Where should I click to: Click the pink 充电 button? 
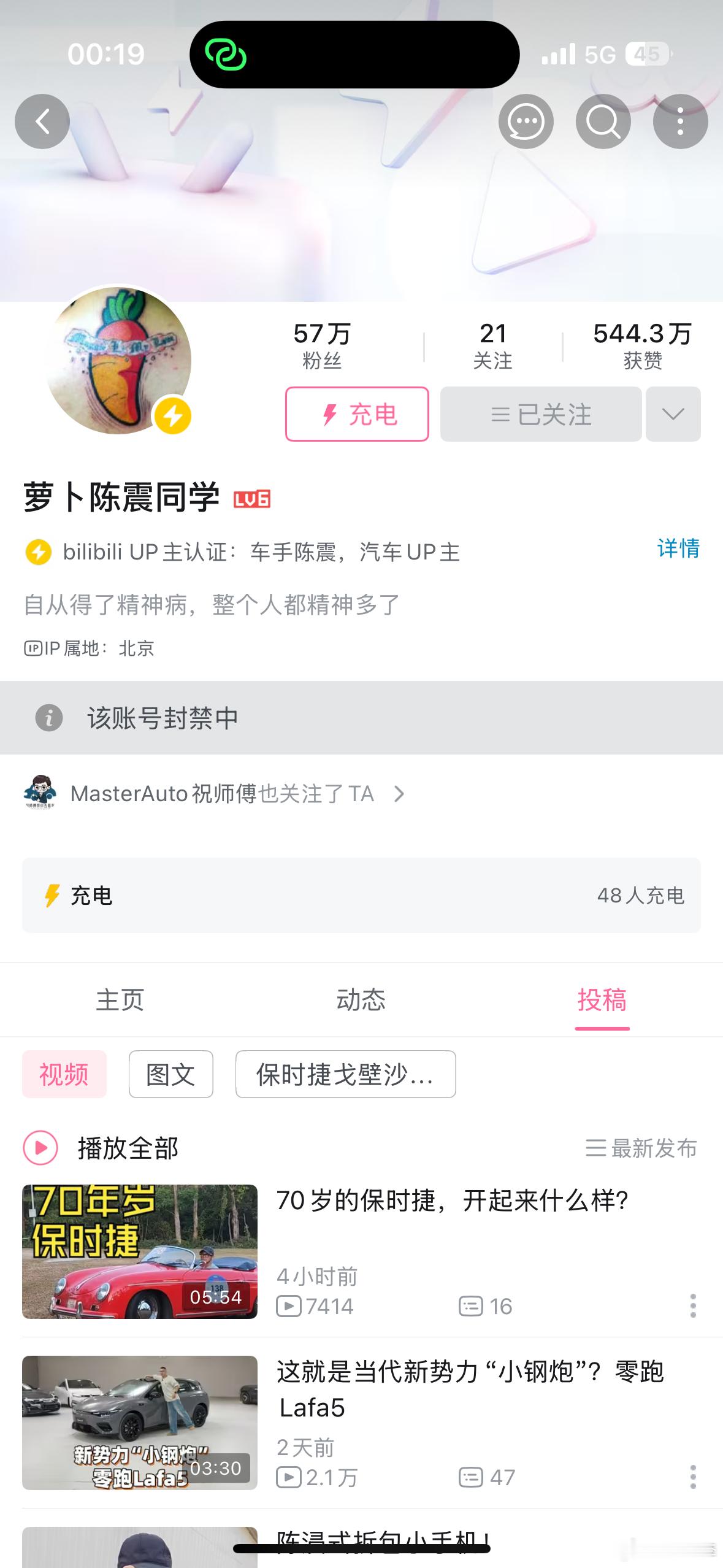356,414
